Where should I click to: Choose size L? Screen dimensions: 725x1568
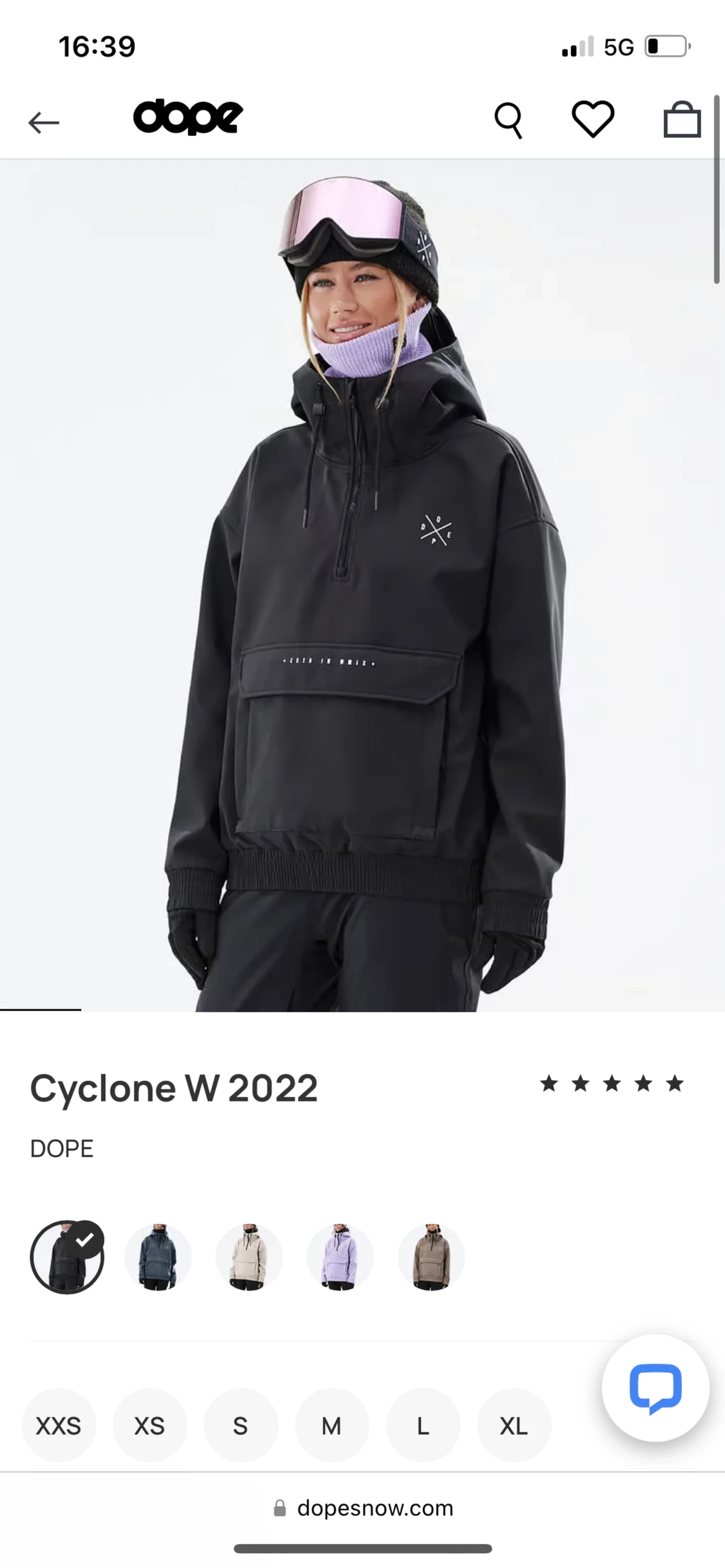click(423, 1426)
